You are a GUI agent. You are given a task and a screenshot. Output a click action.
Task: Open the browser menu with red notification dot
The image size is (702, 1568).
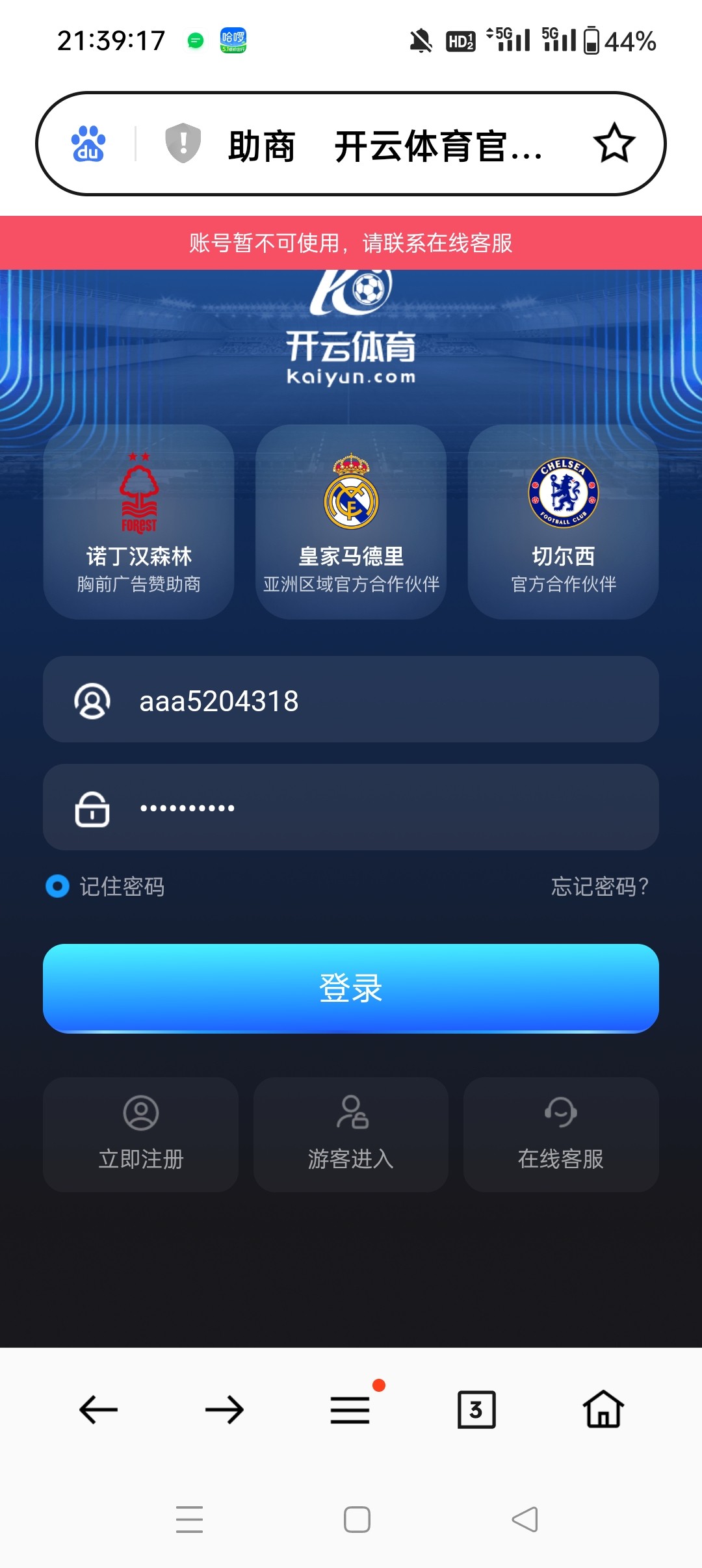coord(350,1409)
